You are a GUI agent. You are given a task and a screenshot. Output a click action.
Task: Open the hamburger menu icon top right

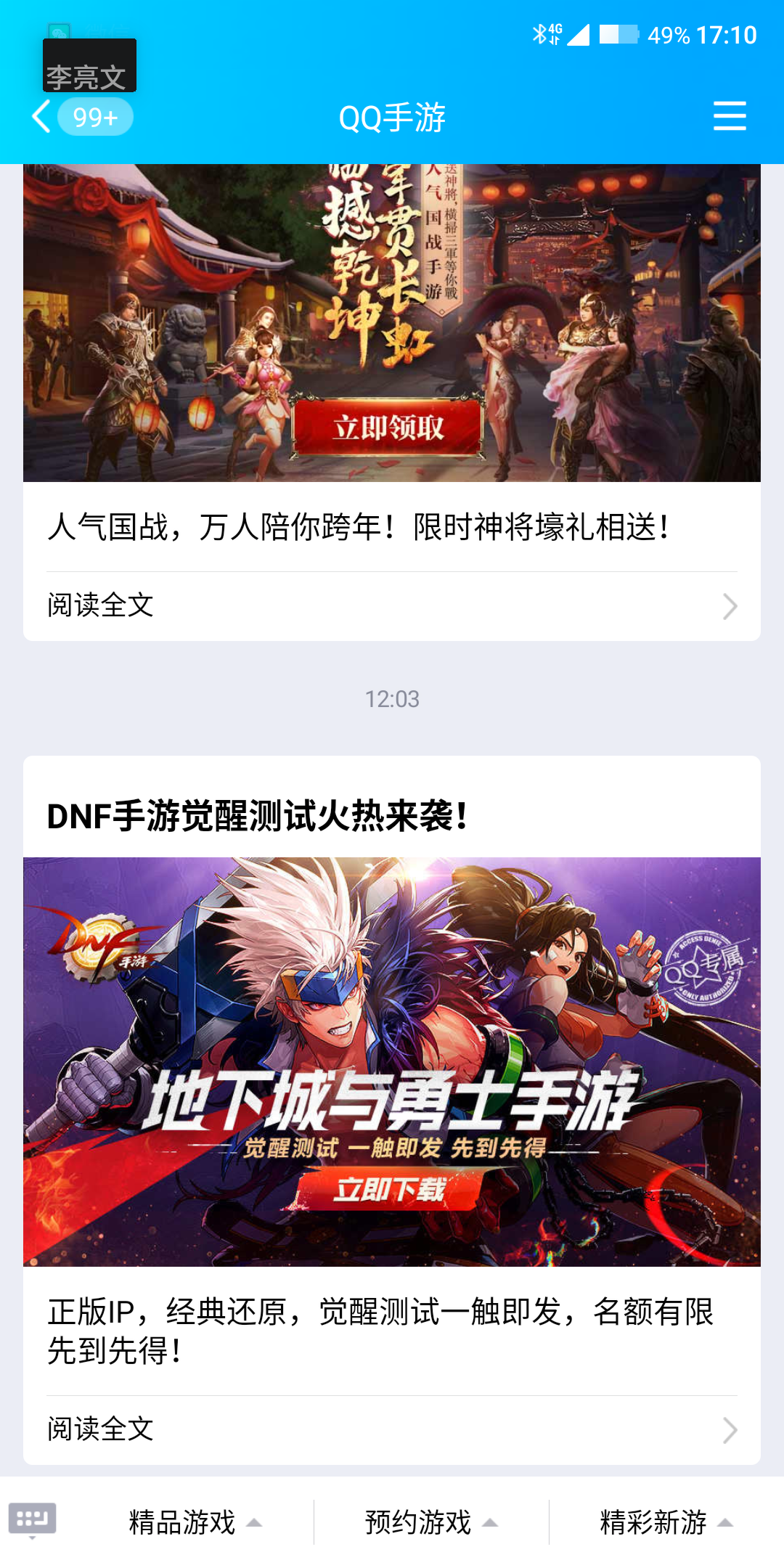tap(729, 116)
